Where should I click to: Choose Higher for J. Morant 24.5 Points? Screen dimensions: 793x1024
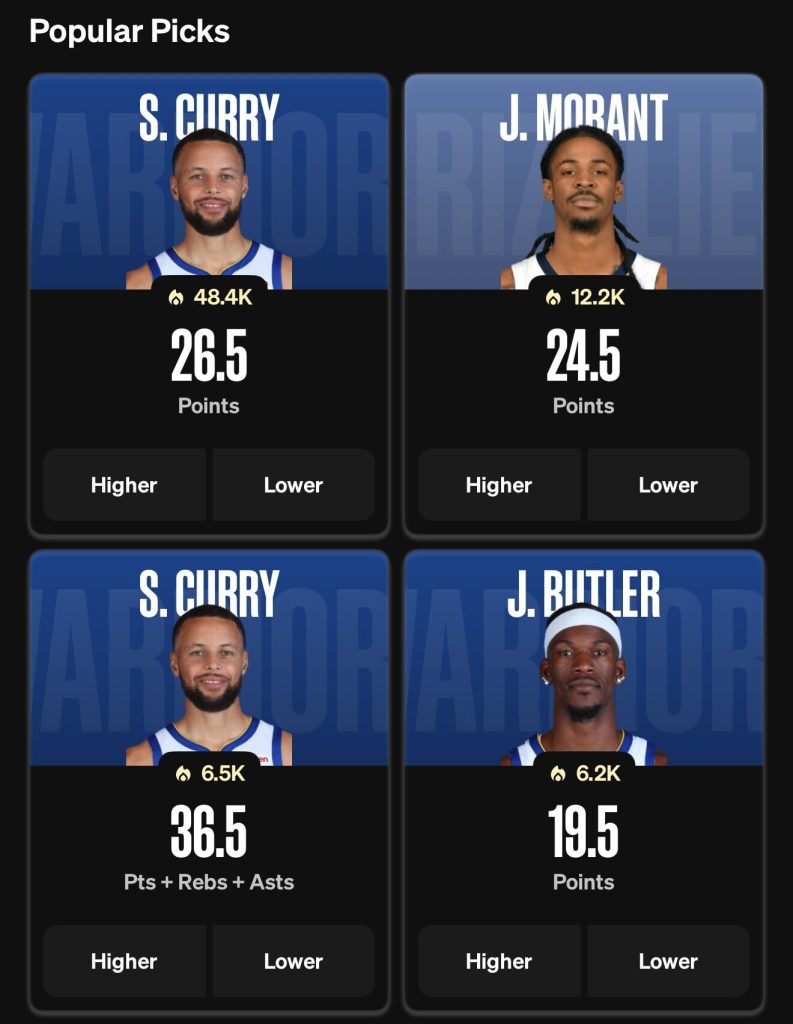pos(499,485)
